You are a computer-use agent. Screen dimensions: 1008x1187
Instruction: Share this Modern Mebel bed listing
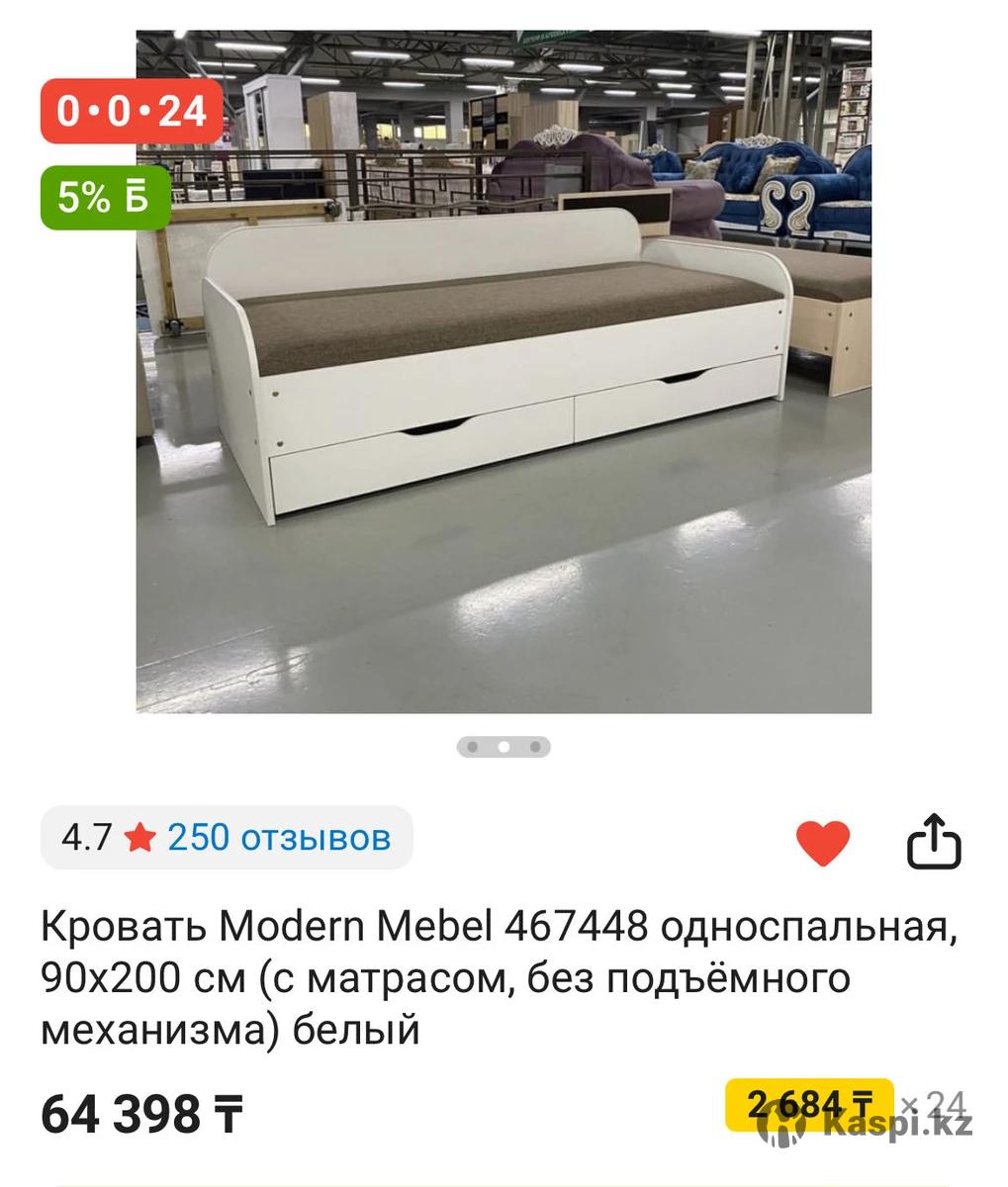coord(934,844)
